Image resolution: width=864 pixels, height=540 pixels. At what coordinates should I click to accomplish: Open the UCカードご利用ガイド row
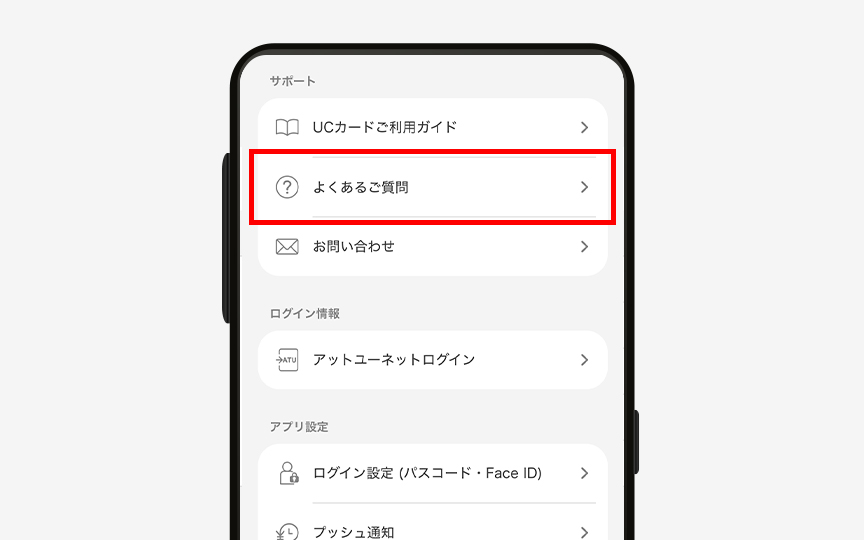click(x=432, y=128)
